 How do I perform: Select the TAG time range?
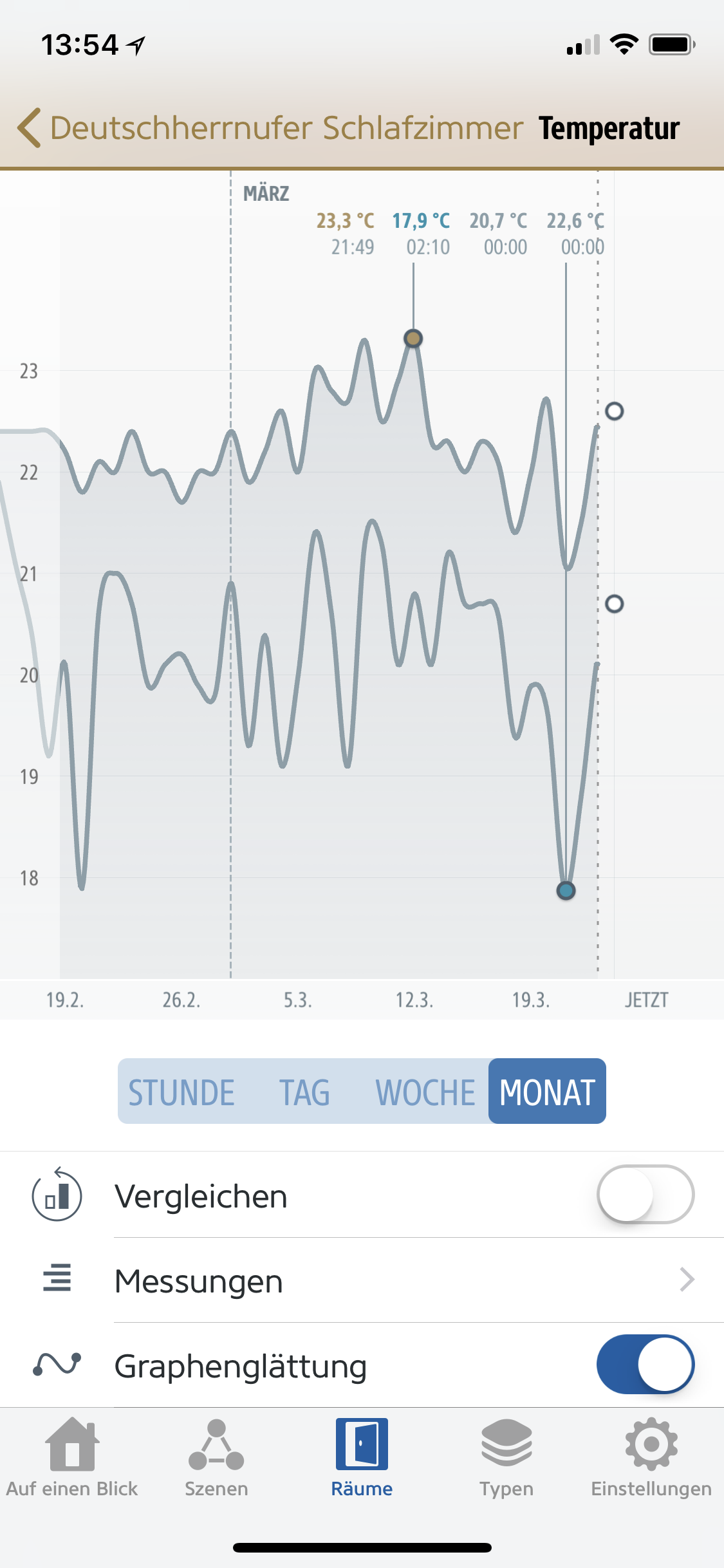[304, 1092]
